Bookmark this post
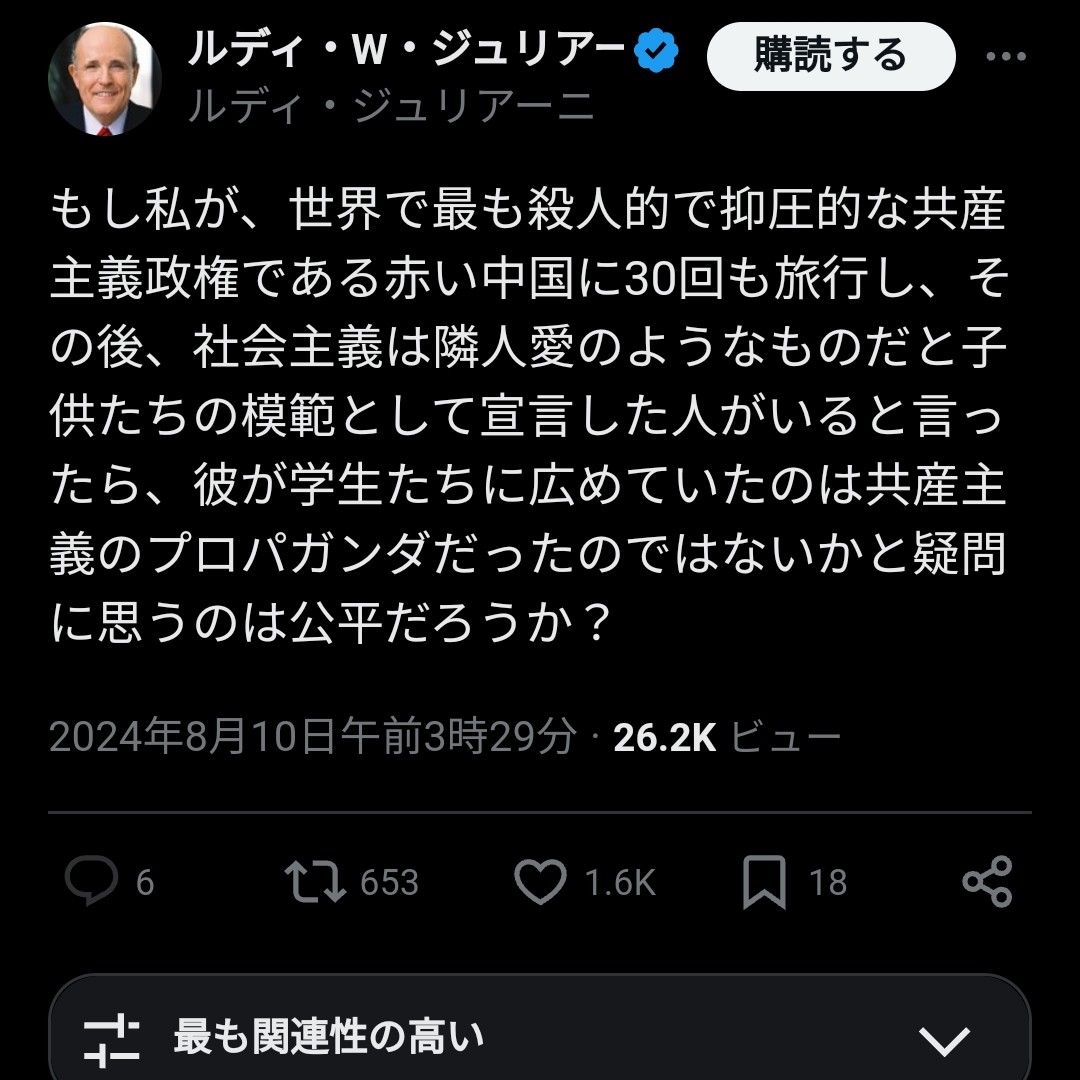This screenshot has height=1080, width=1080. 764,882
